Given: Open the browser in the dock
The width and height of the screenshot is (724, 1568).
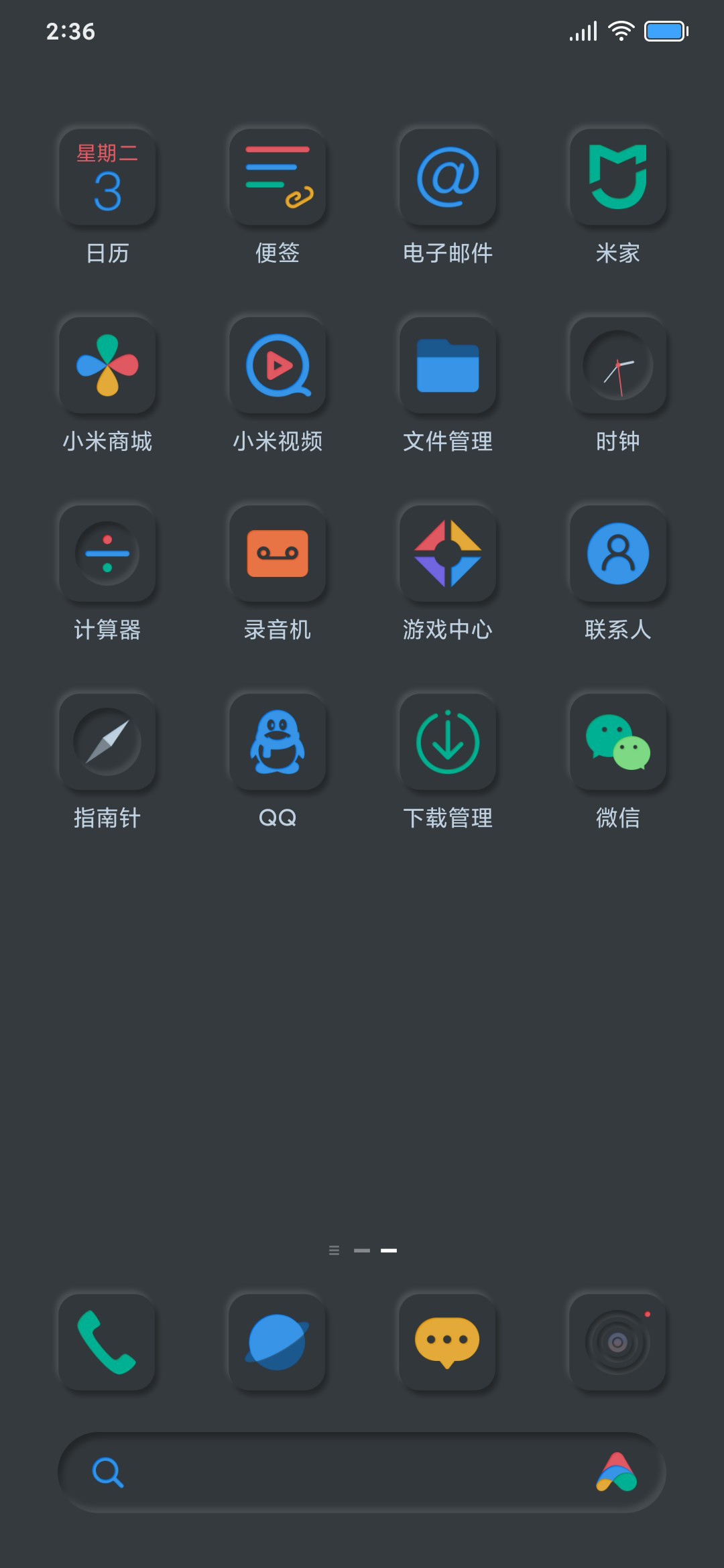Looking at the screenshot, I should 278,1342.
